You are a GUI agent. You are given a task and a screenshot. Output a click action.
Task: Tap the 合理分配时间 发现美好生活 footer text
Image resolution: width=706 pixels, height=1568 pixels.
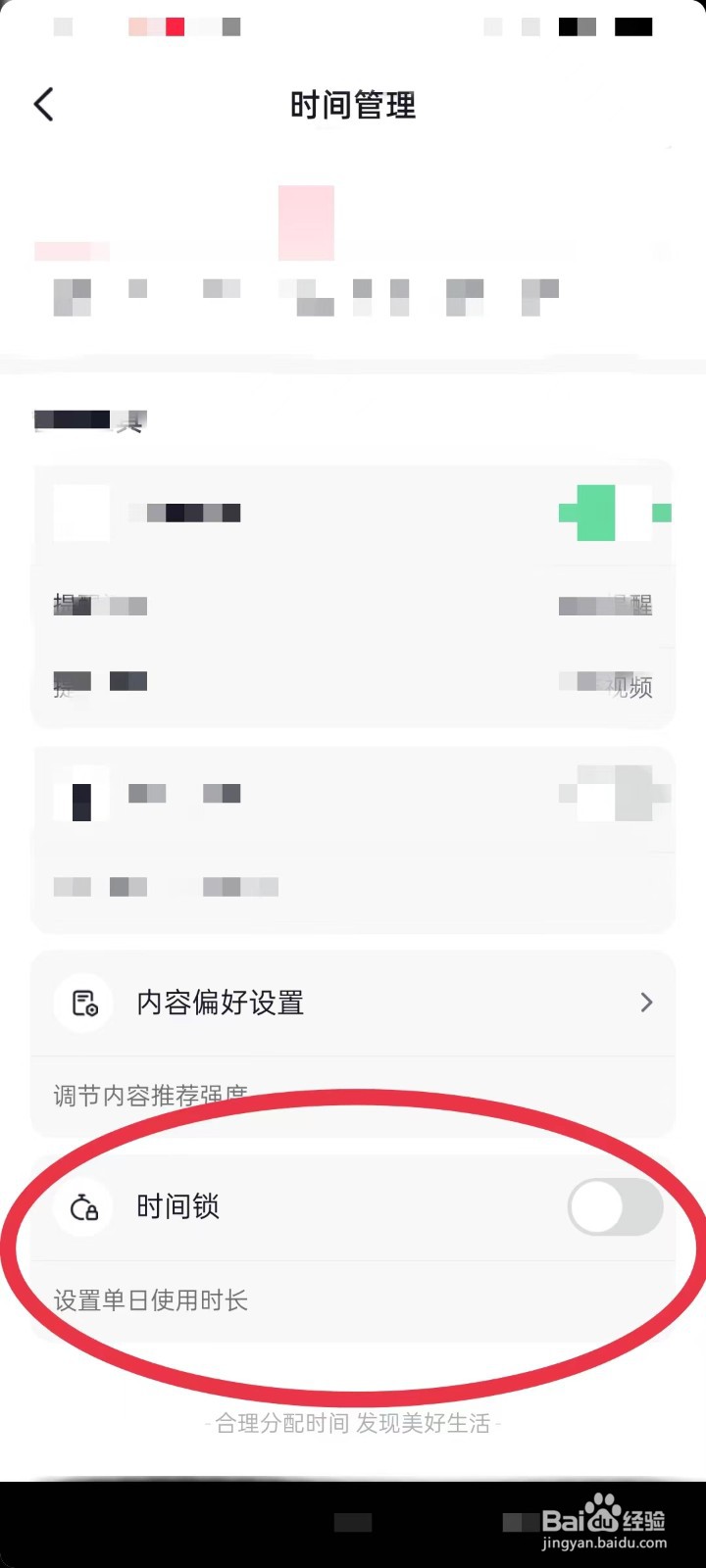point(353,1424)
